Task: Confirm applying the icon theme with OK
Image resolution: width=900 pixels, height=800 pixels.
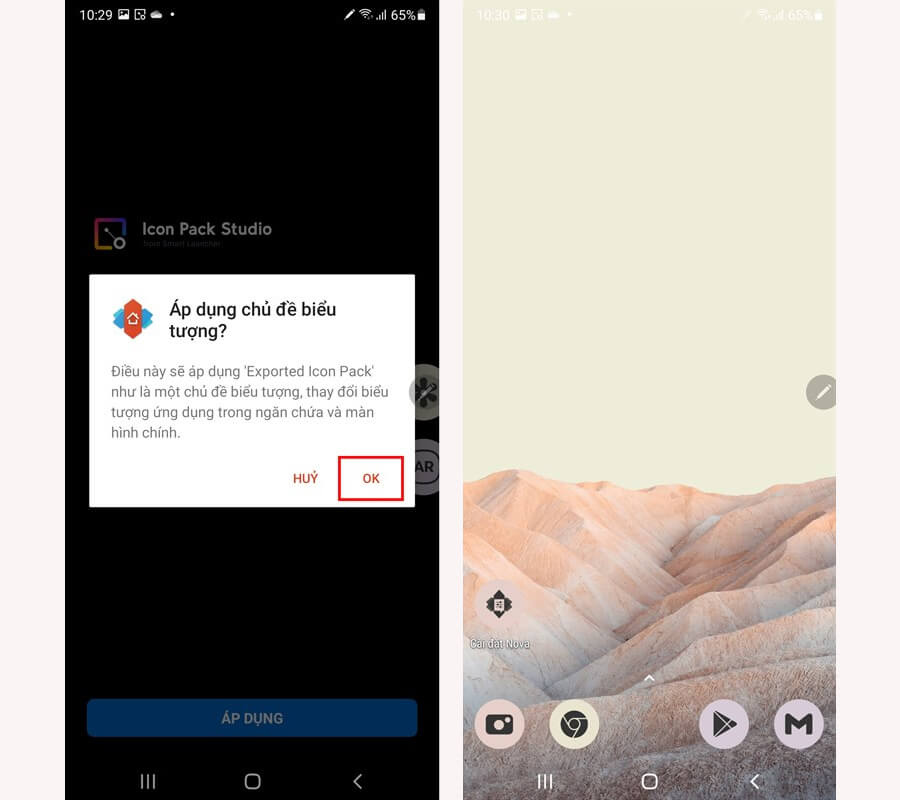Action: (371, 478)
